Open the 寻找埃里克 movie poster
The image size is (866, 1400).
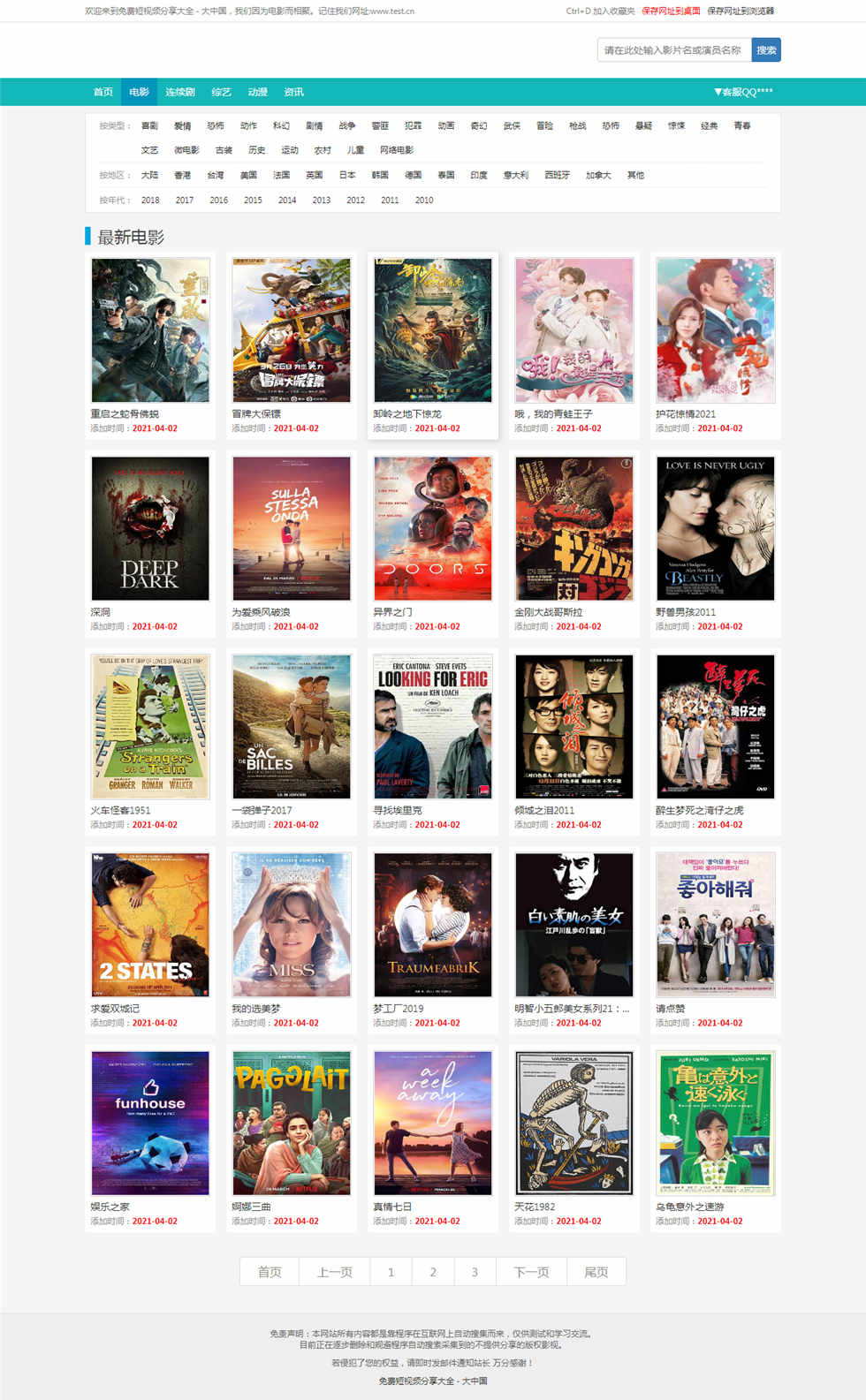click(433, 727)
